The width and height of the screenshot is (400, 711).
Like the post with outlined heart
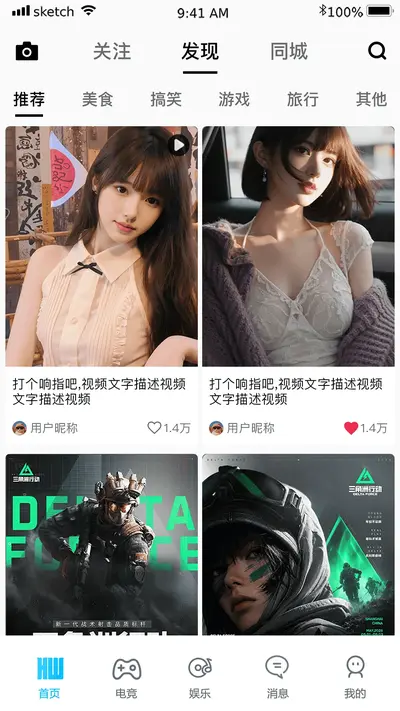coord(154,428)
